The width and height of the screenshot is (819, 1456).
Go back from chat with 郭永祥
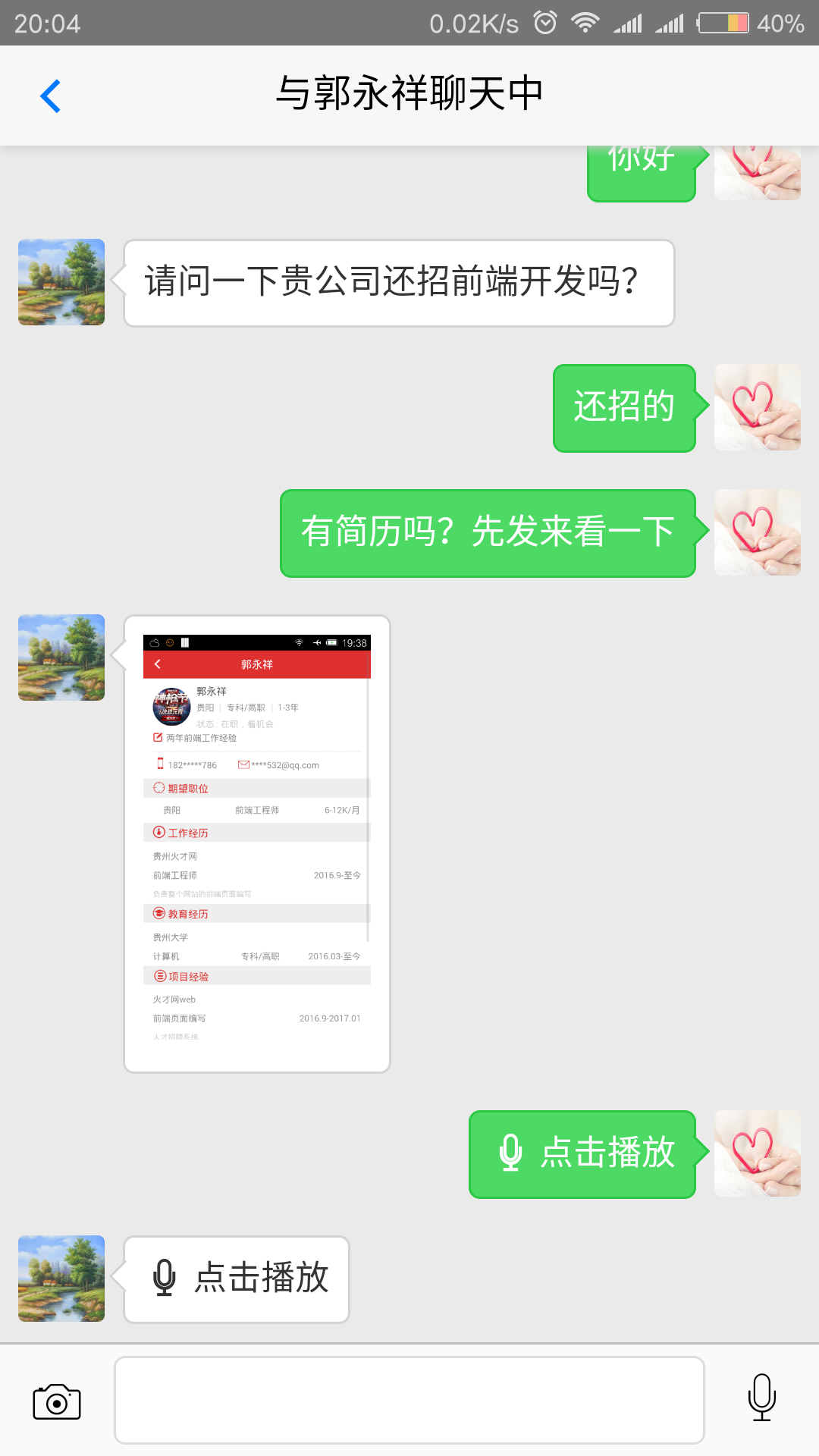tap(50, 96)
